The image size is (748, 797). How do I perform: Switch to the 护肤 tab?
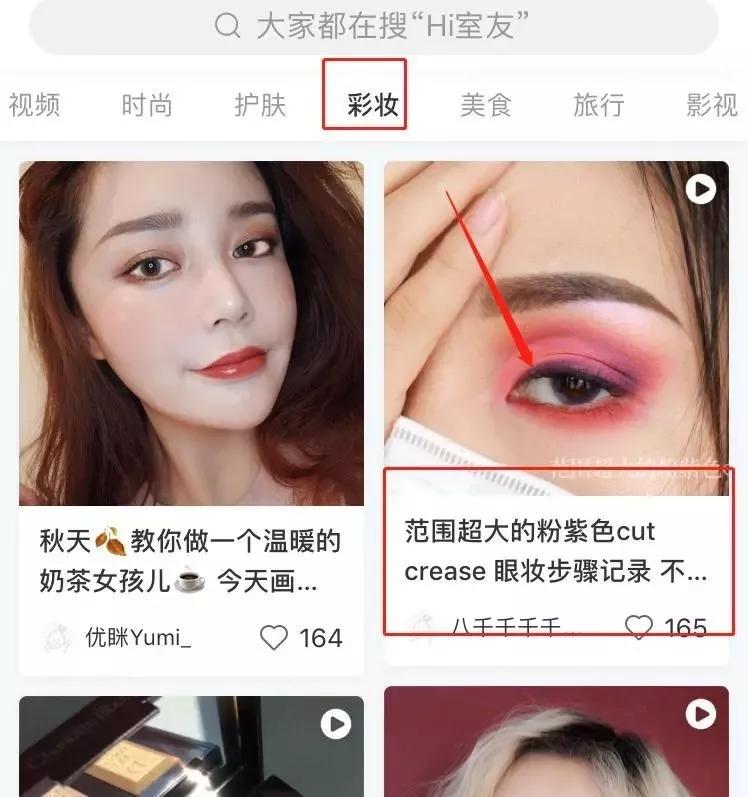[x=260, y=105]
